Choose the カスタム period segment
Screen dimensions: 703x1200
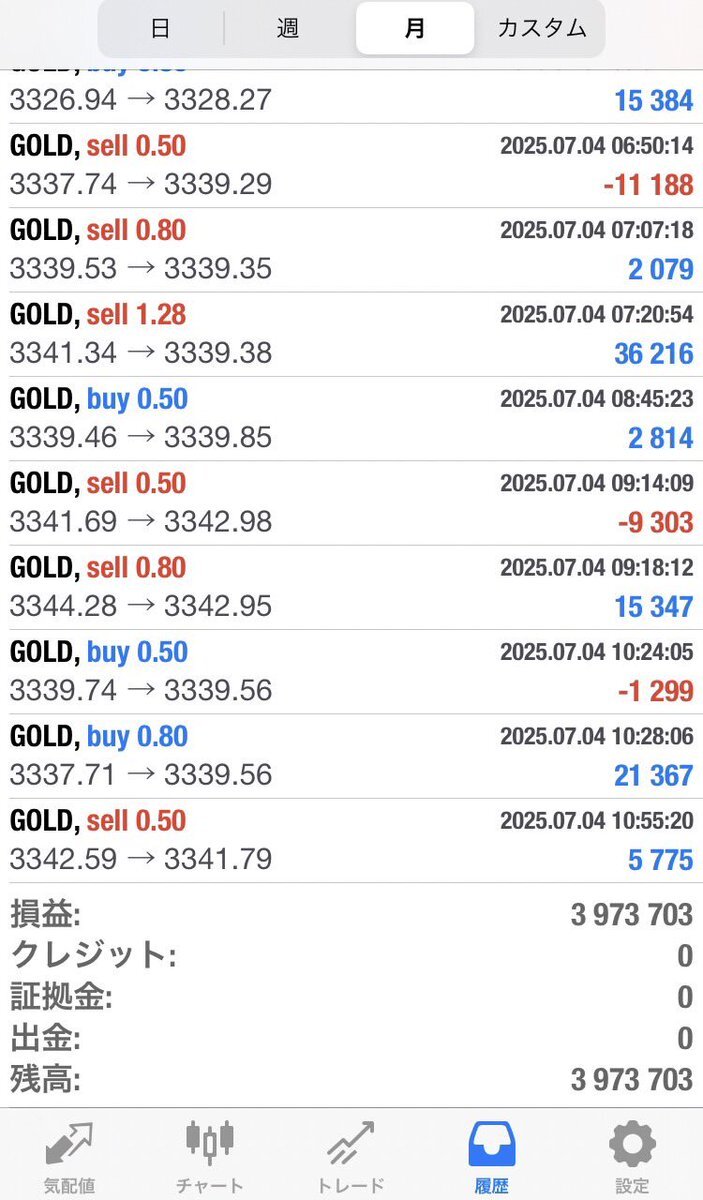[542, 28]
